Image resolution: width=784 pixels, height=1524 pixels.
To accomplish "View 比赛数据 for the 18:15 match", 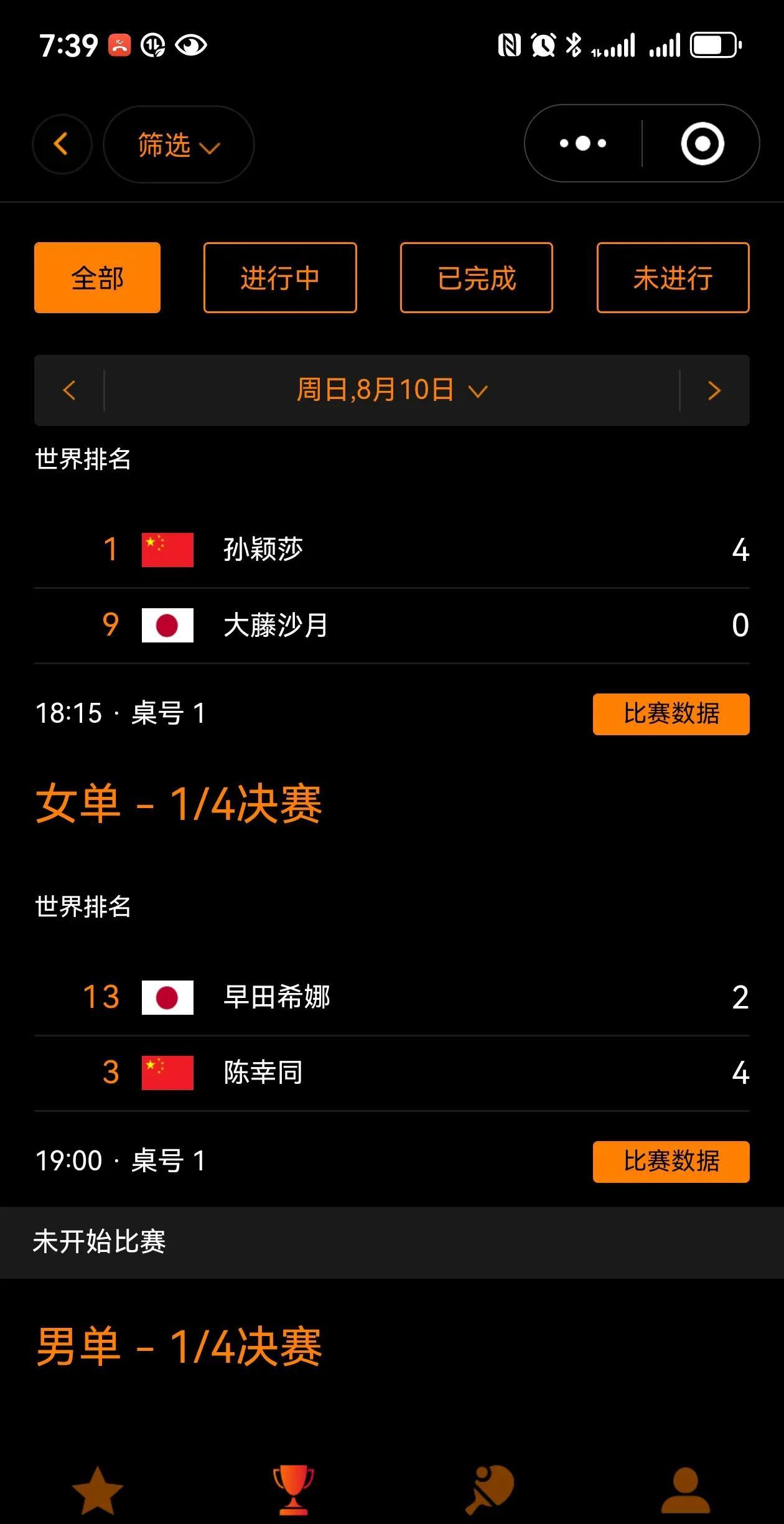I will 671,714.
